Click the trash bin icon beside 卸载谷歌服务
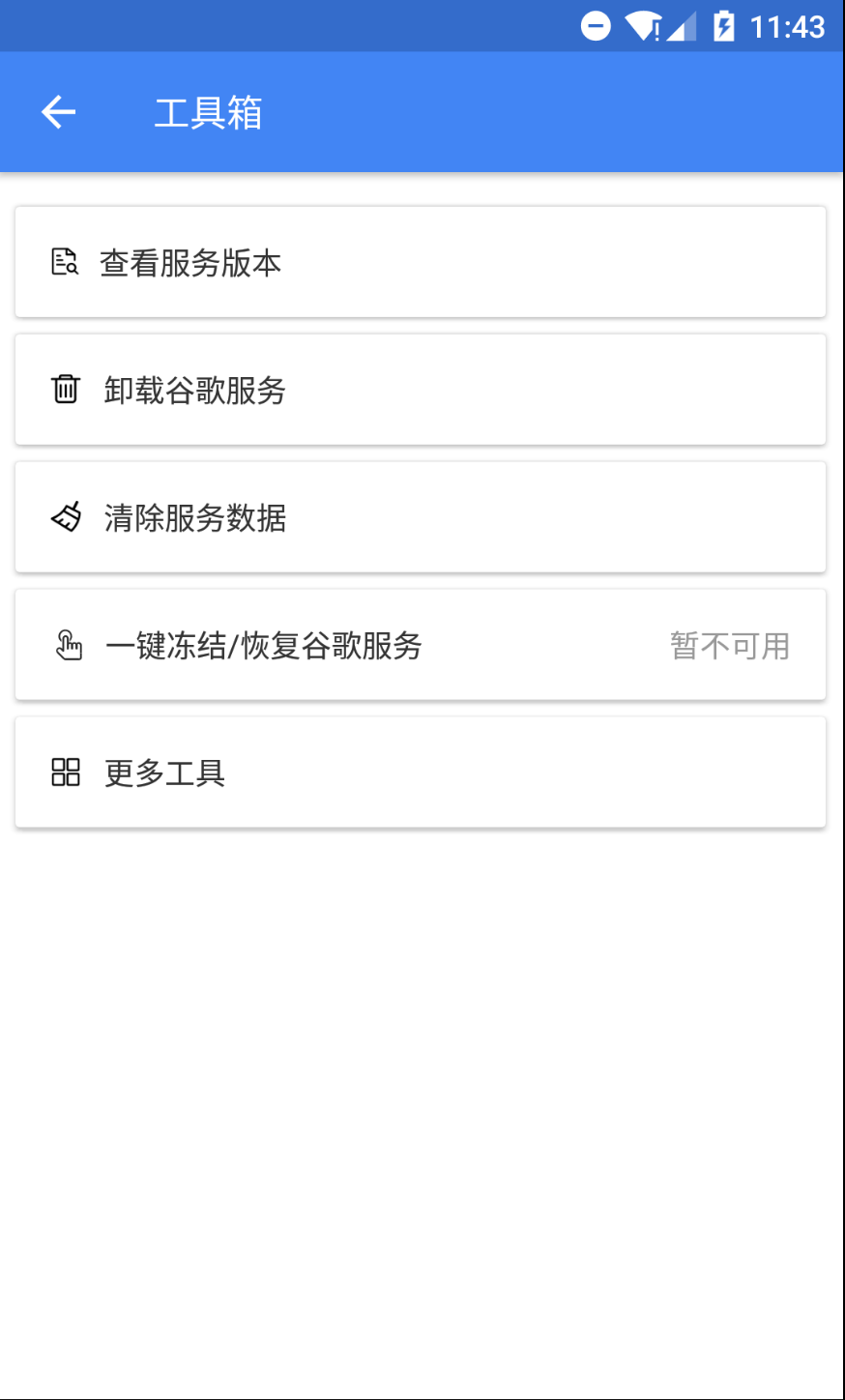 click(x=64, y=390)
